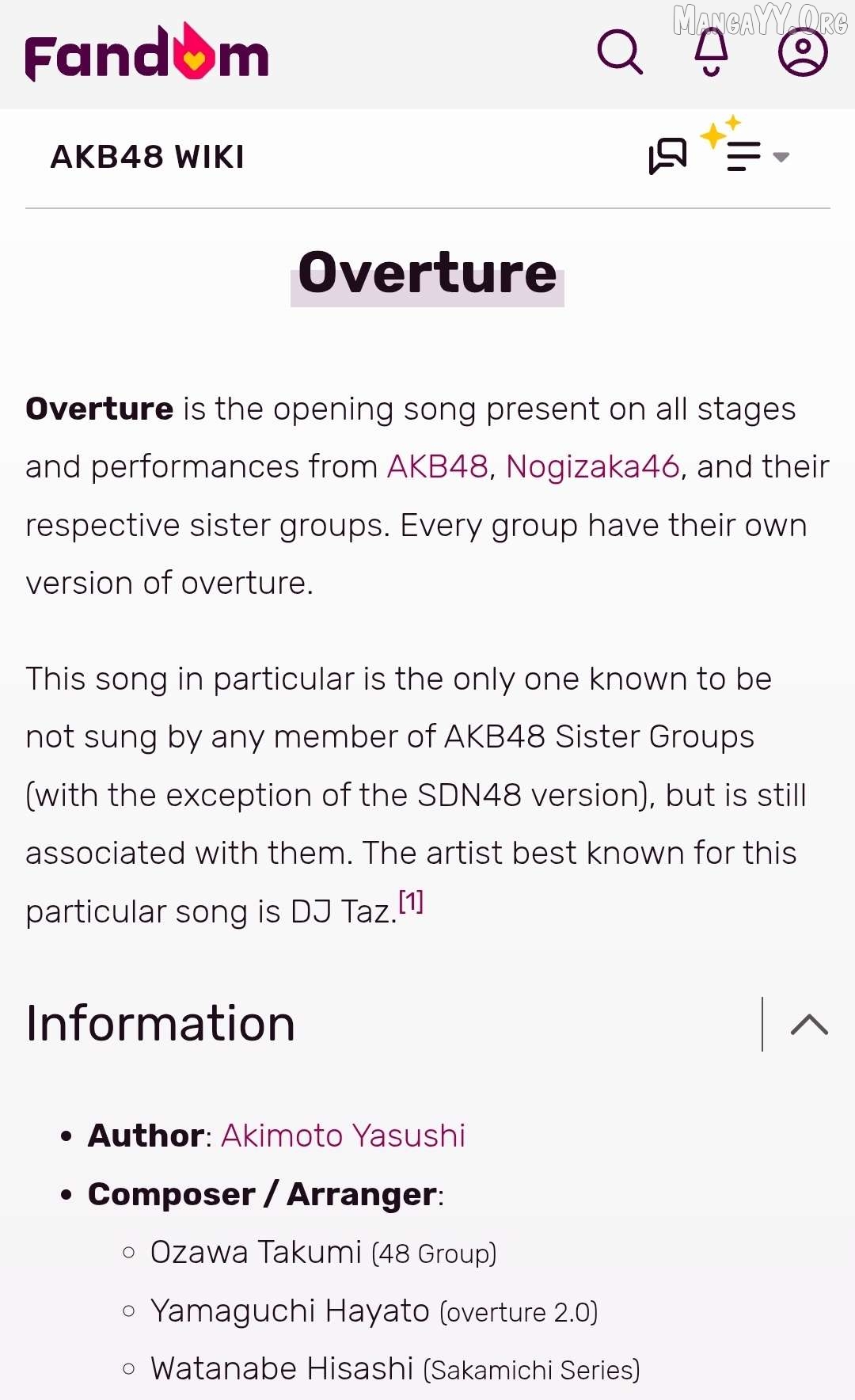Screen dimensions: 855x1400
Task: Open the wiki discussions icon
Action: [667, 156]
